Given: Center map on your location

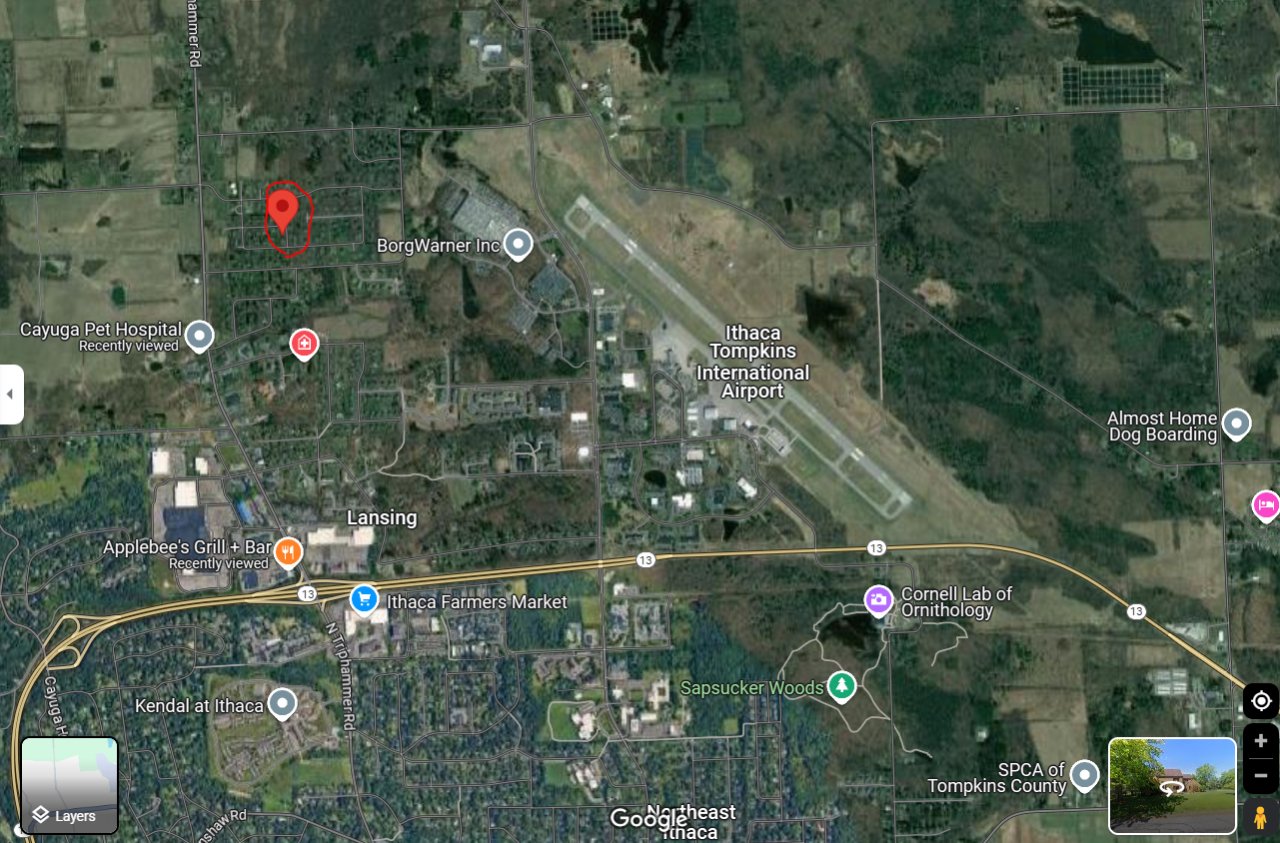Looking at the screenshot, I should 1260,700.
